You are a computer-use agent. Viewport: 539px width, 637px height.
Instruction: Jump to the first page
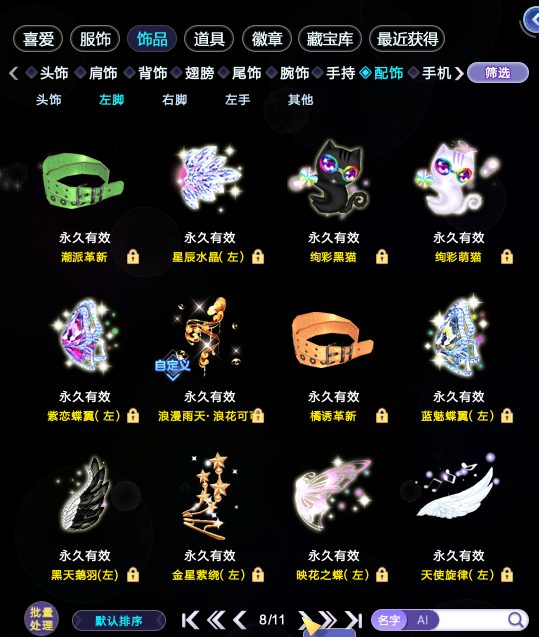point(190,620)
